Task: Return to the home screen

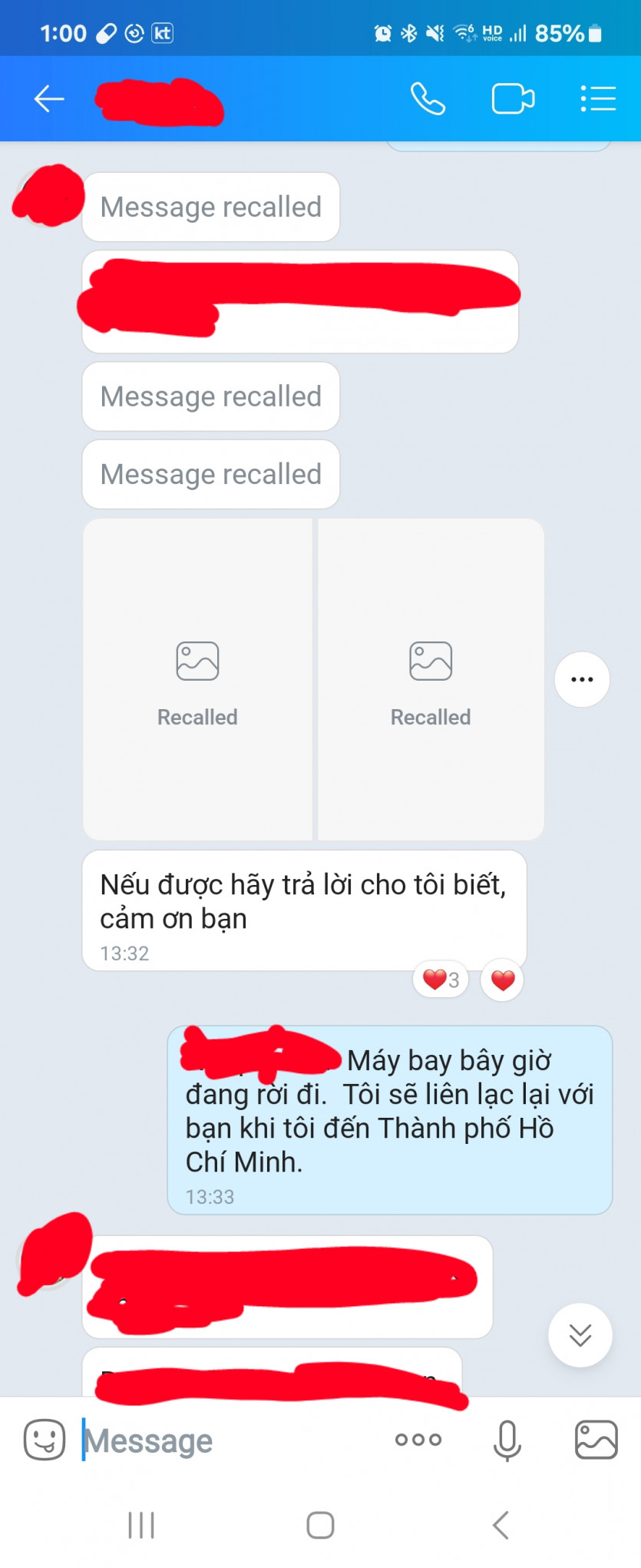Action: click(x=320, y=1525)
